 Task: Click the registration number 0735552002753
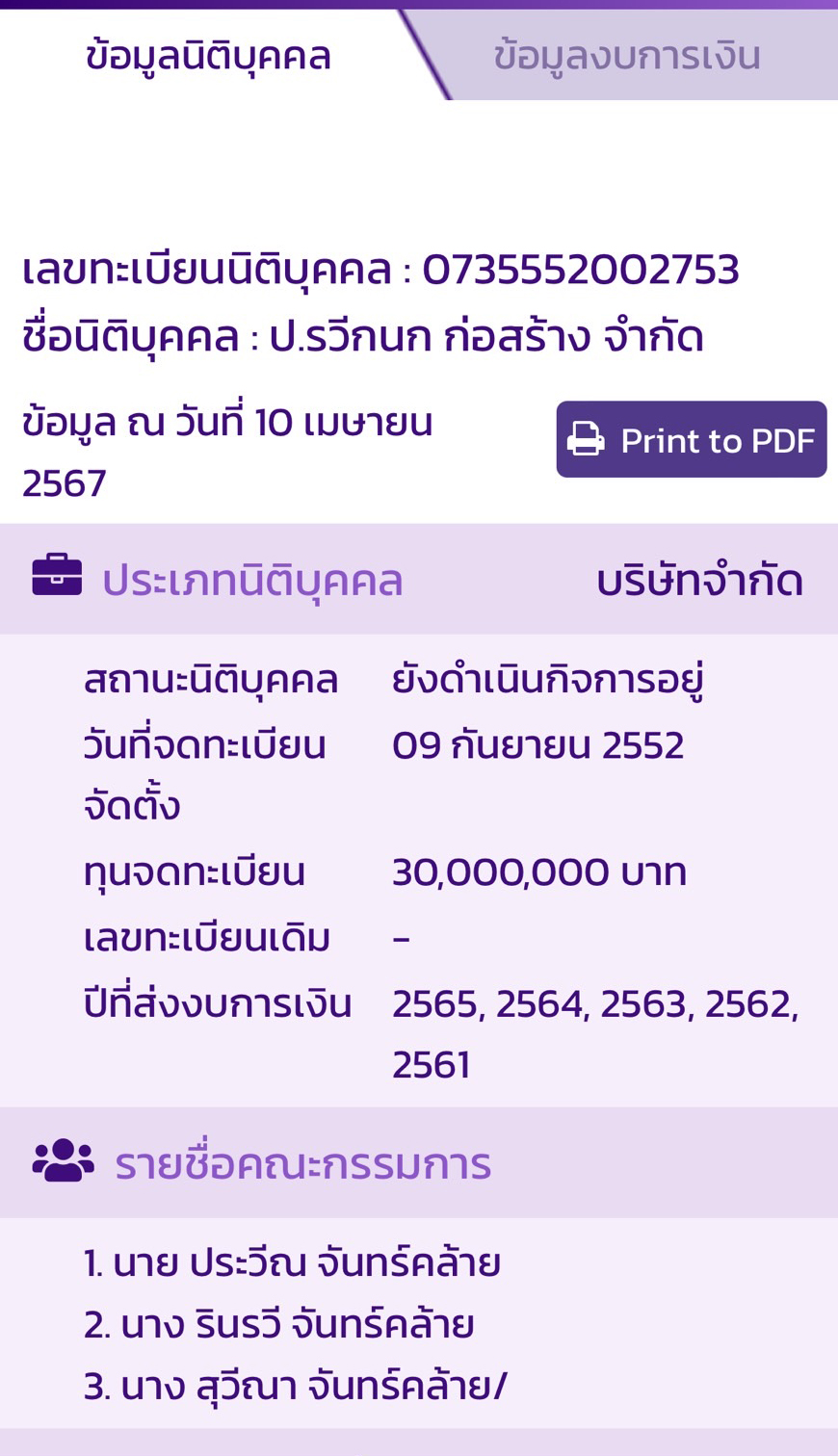click(x=583, y=270)
